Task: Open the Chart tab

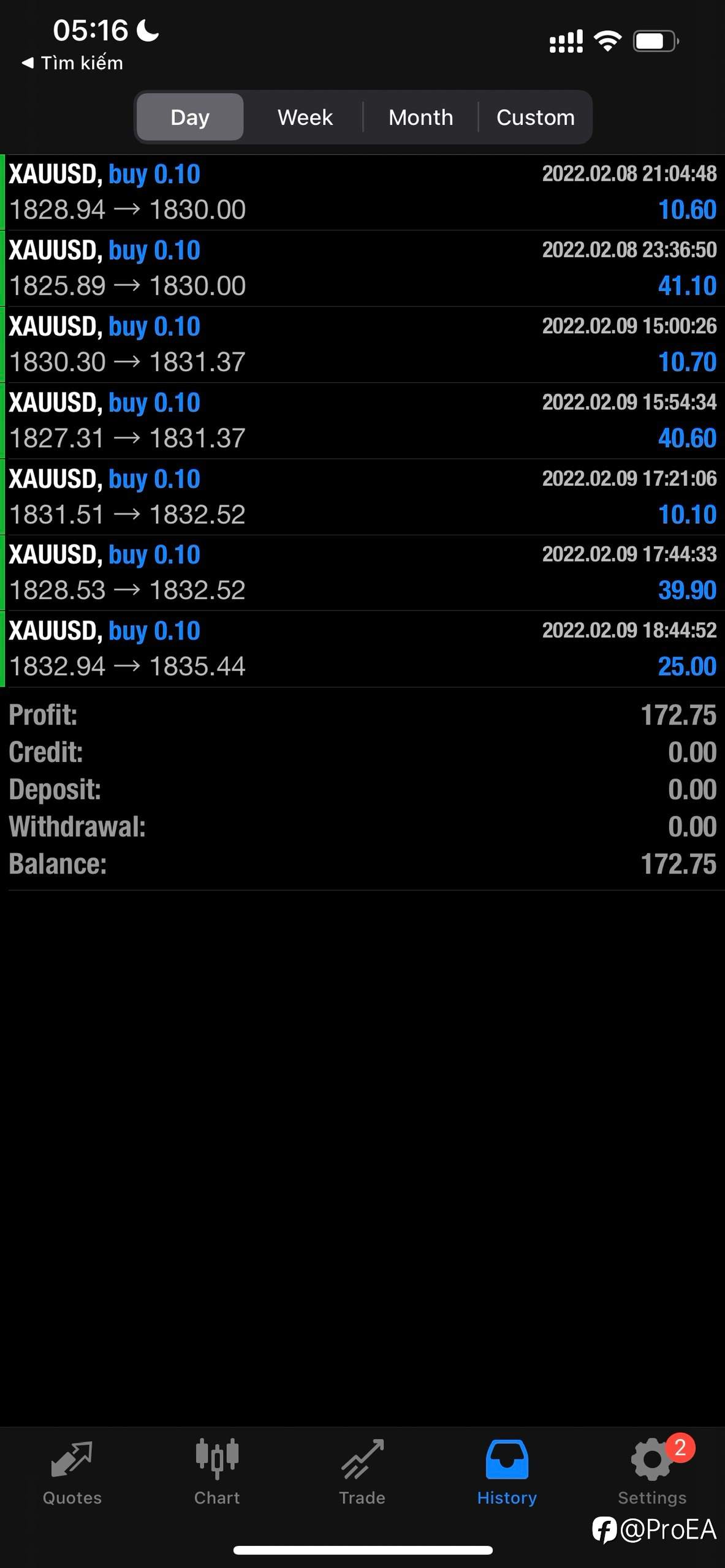Action: (217, 1472)
